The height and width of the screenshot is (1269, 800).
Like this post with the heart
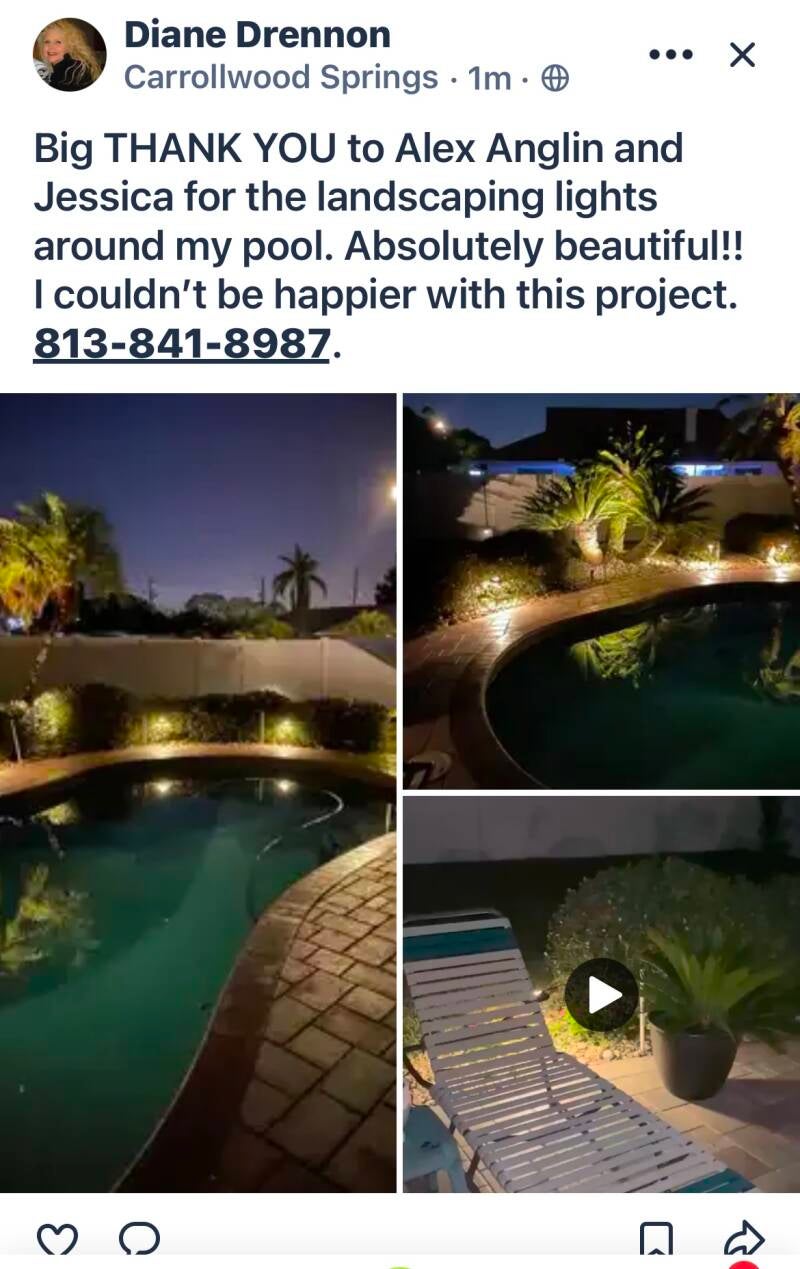[x=57, y=1241]
